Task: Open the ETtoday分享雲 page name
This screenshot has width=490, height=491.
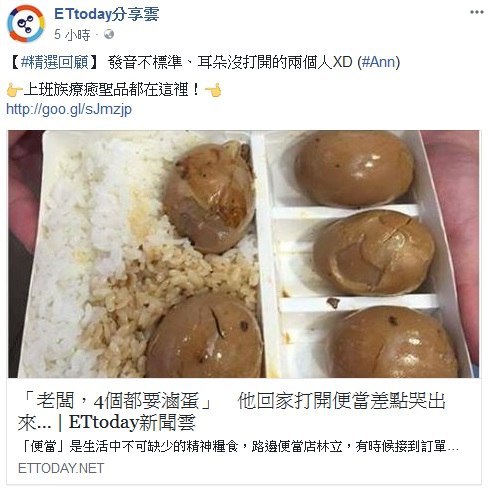Action: tap(107, 14)
